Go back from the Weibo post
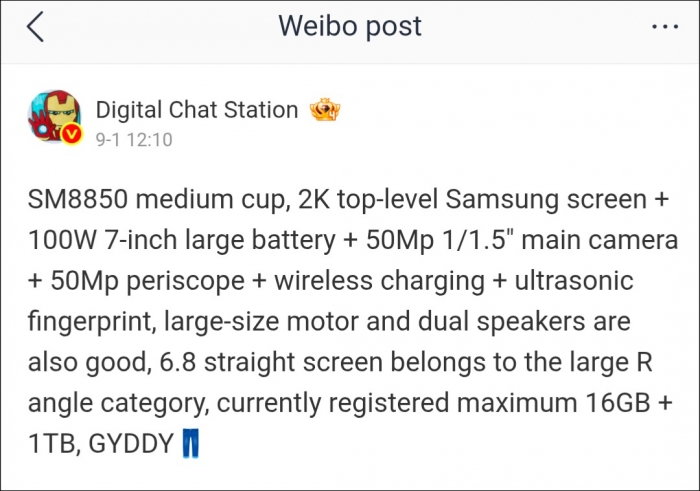Image resolution: width=700 pixels, height=491 pixels. [36, 27]
